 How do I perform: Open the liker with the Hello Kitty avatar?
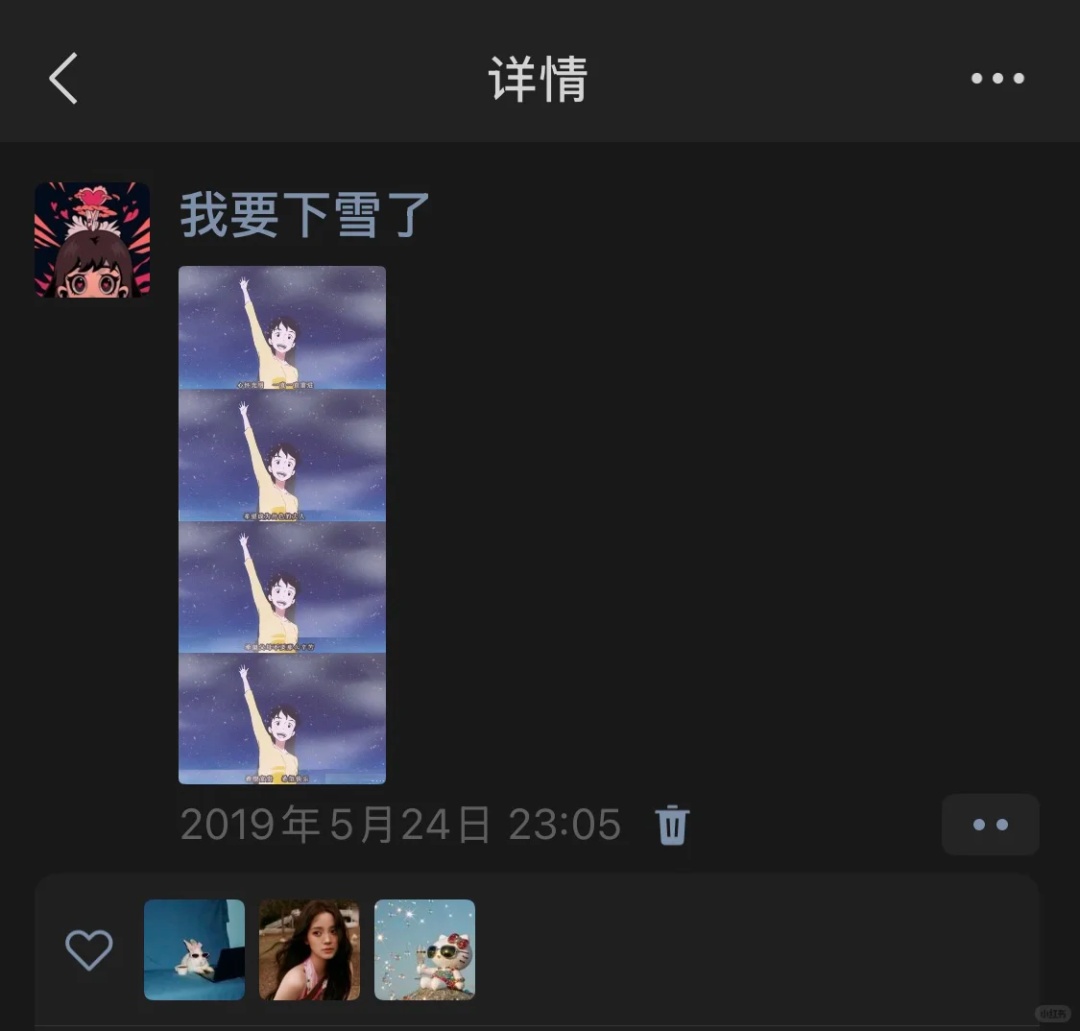point(425,950)
